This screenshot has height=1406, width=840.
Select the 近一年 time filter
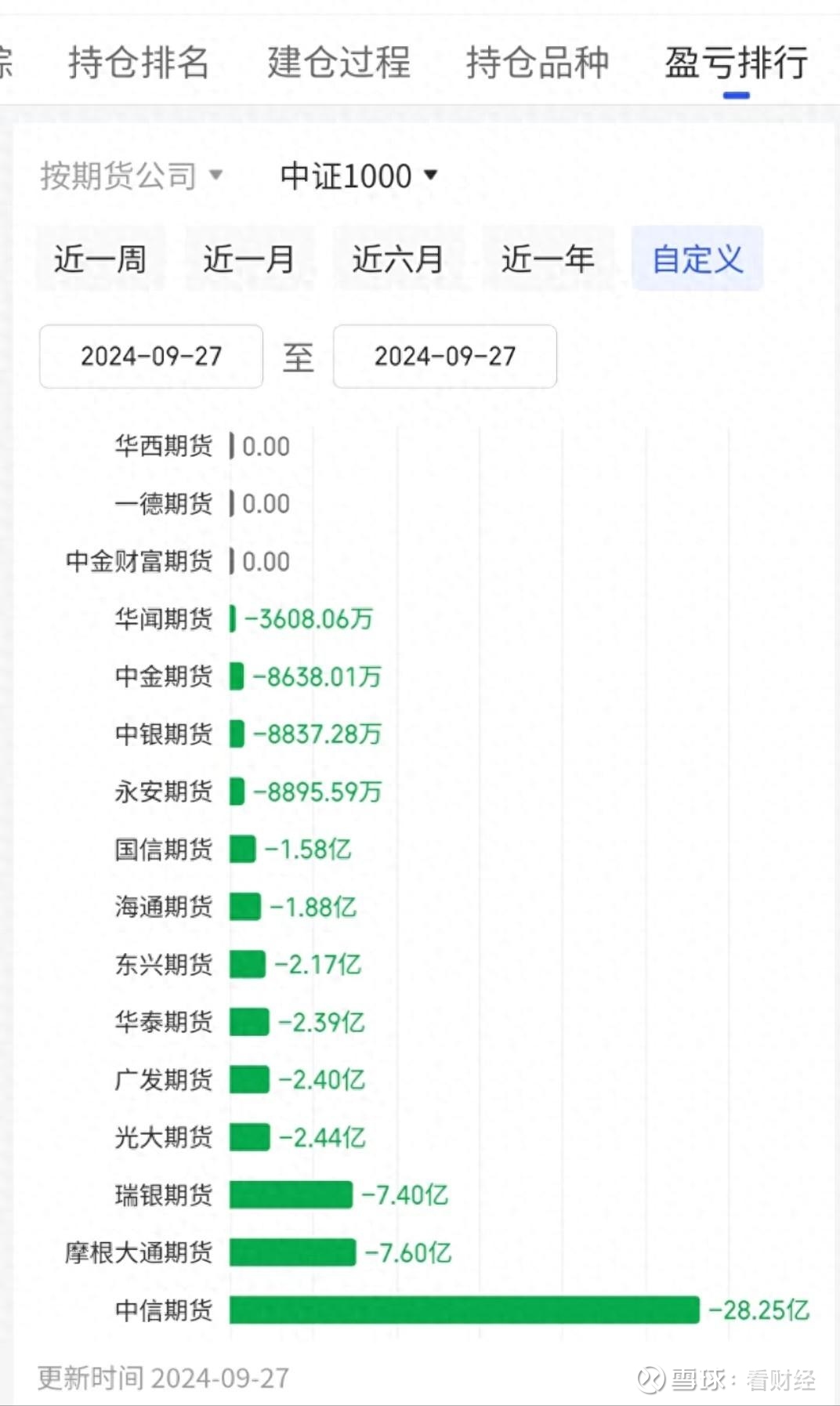pos(547,259)
